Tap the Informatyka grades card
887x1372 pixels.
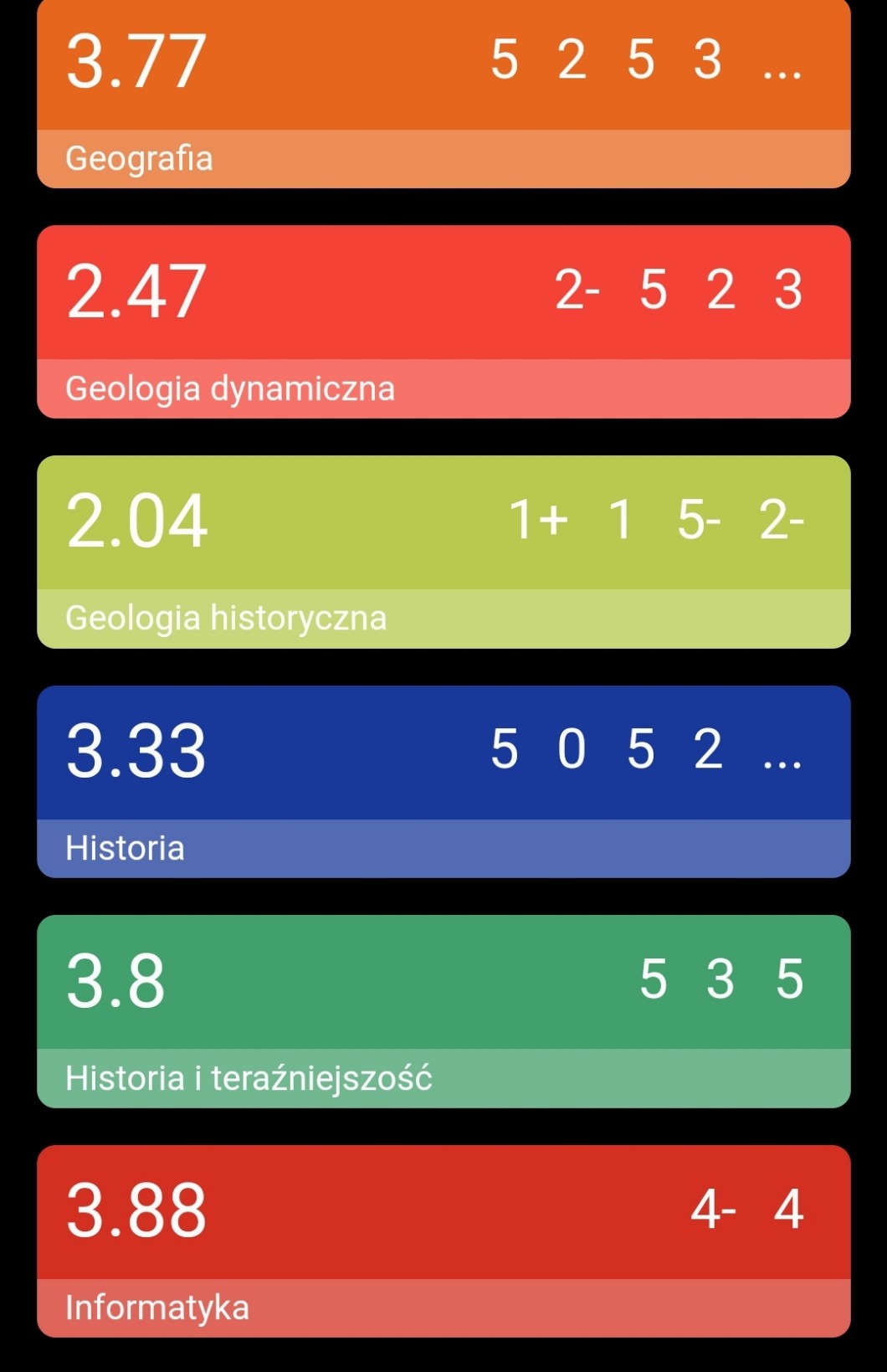443,1241
